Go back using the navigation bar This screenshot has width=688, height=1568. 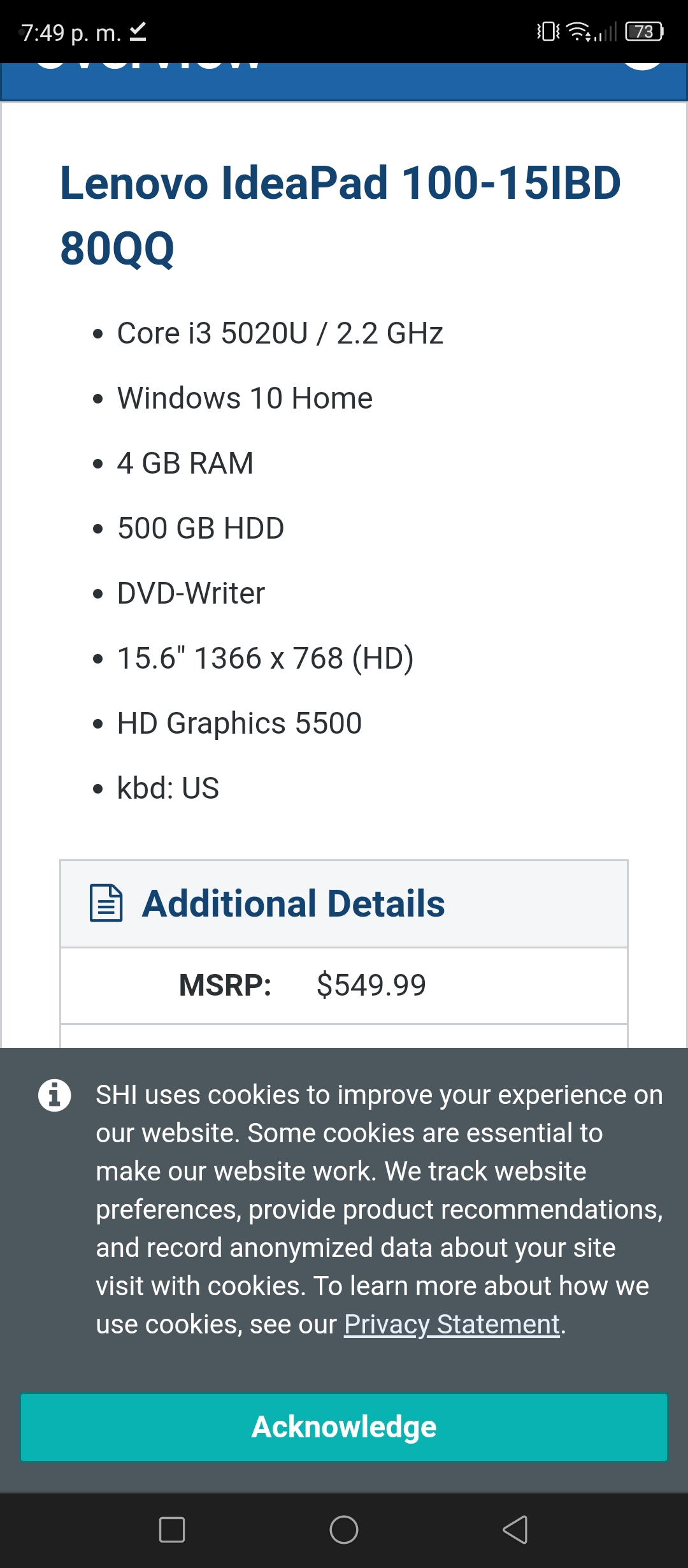point(515,1530)
